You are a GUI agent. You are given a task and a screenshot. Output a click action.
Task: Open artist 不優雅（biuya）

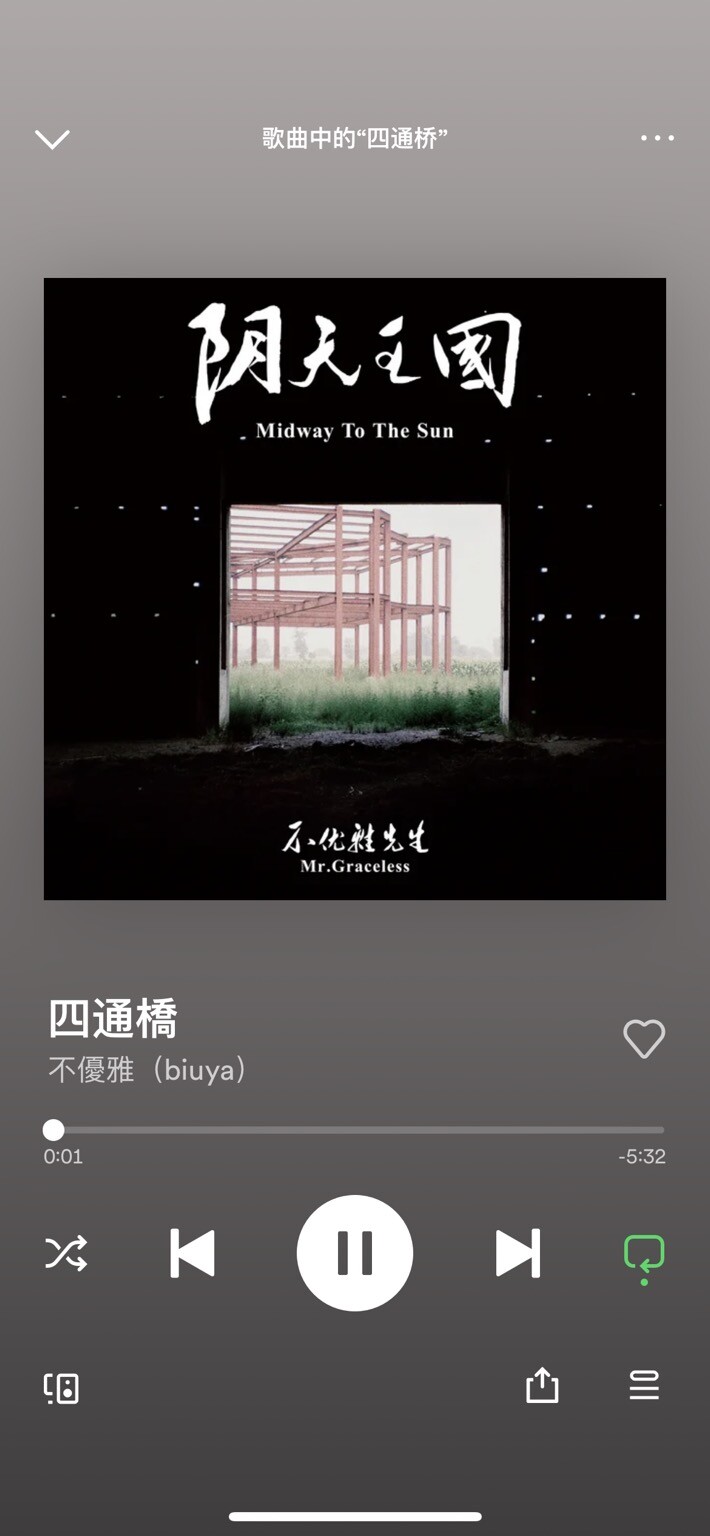(x=147, y=1070)
